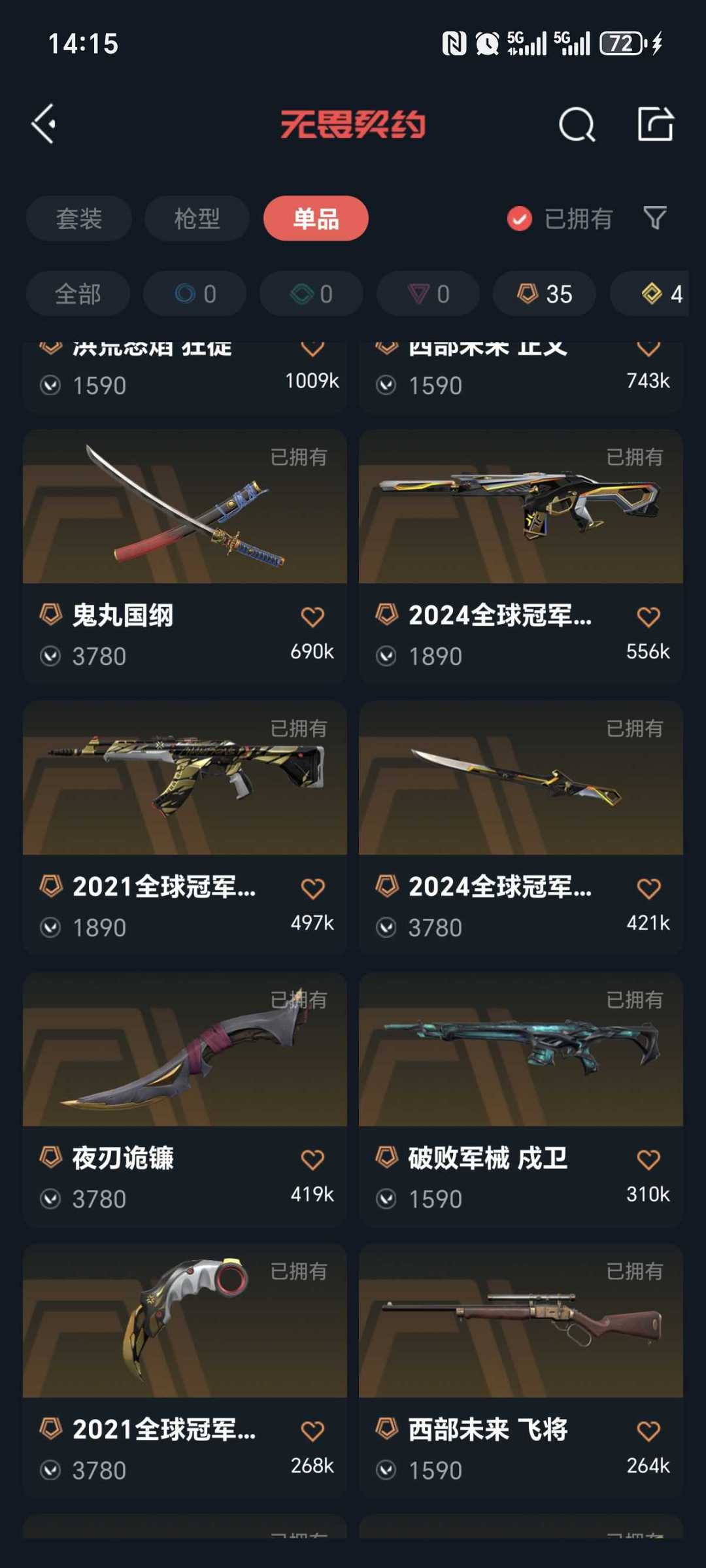Share this page via the share icon
Screen dimensions: 706x1568
tap(655, 124)
